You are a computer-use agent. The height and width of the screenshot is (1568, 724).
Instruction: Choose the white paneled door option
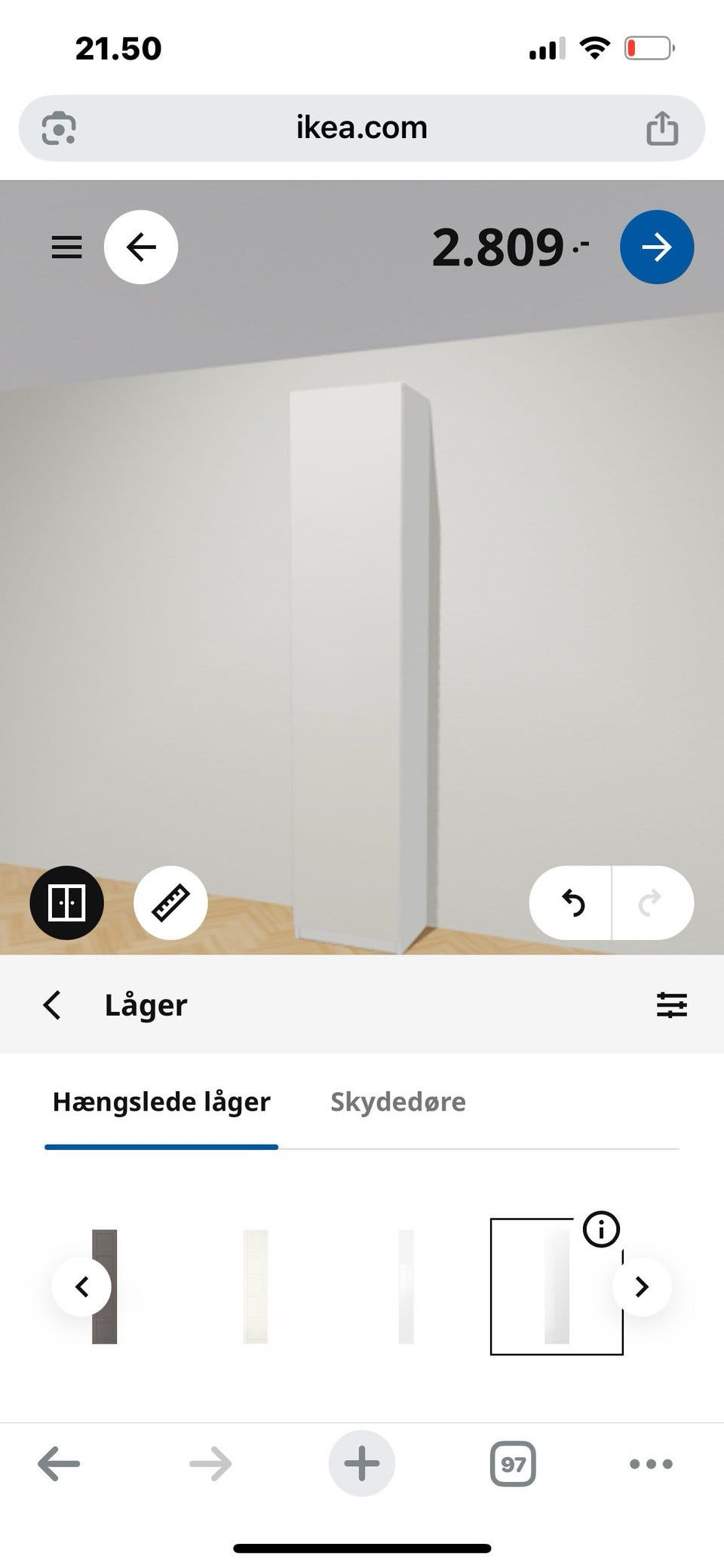tap(254, 1287)
